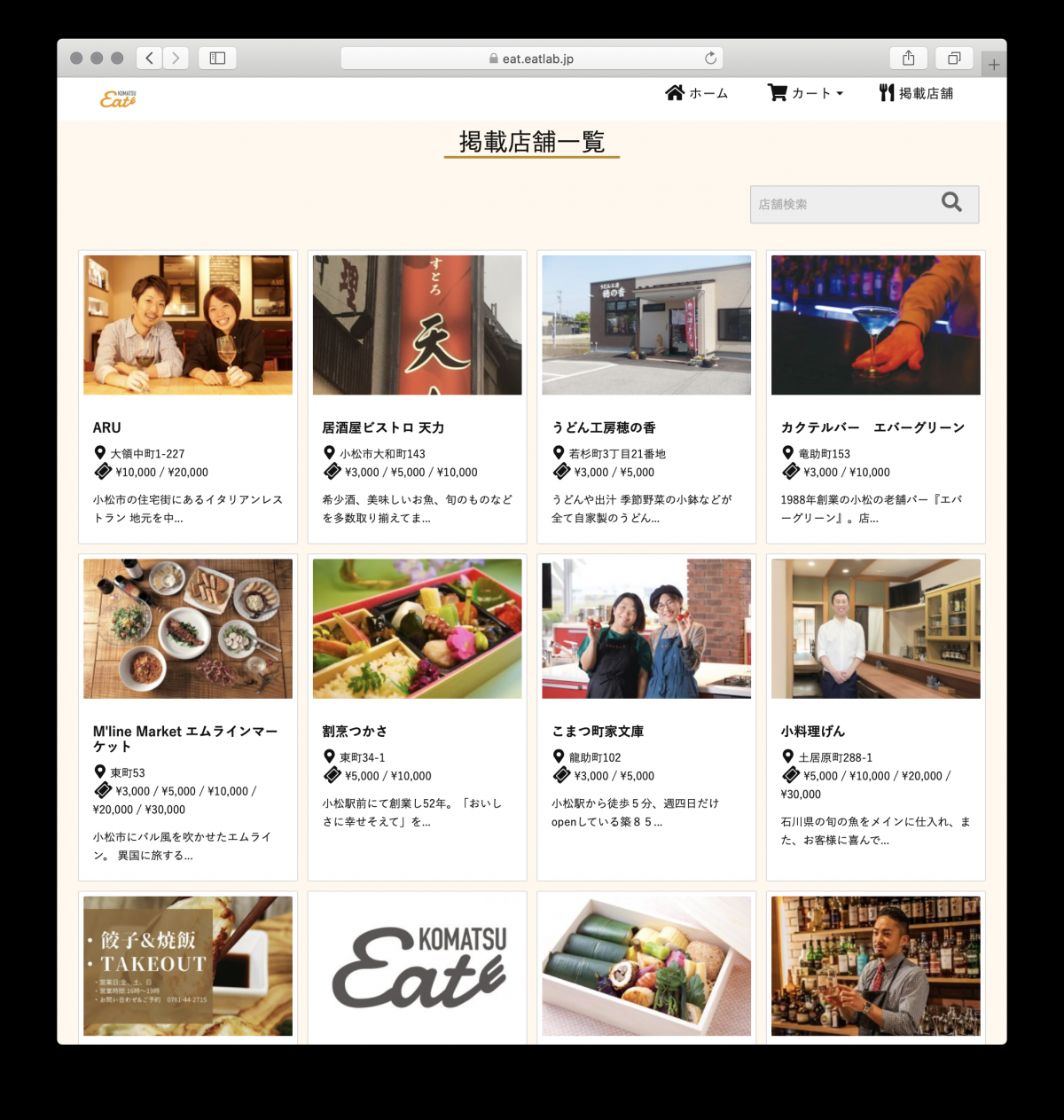Screen dimensions: 1064x1120
Task: Open the 居酒屋ビストロ 天力 card
Action: 417,396
